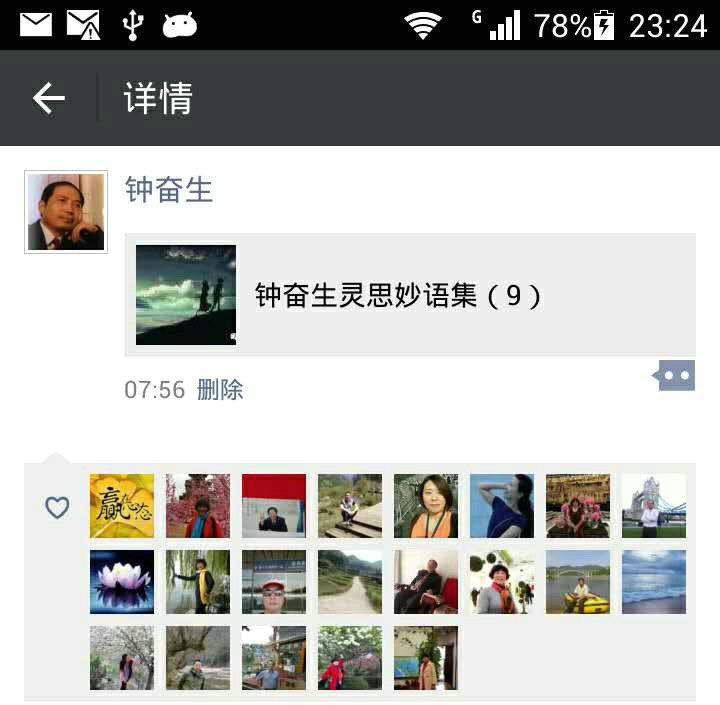720x705 pixels.
Task: Tap 删除 to delete this post
Action: (x=220, y=390)
